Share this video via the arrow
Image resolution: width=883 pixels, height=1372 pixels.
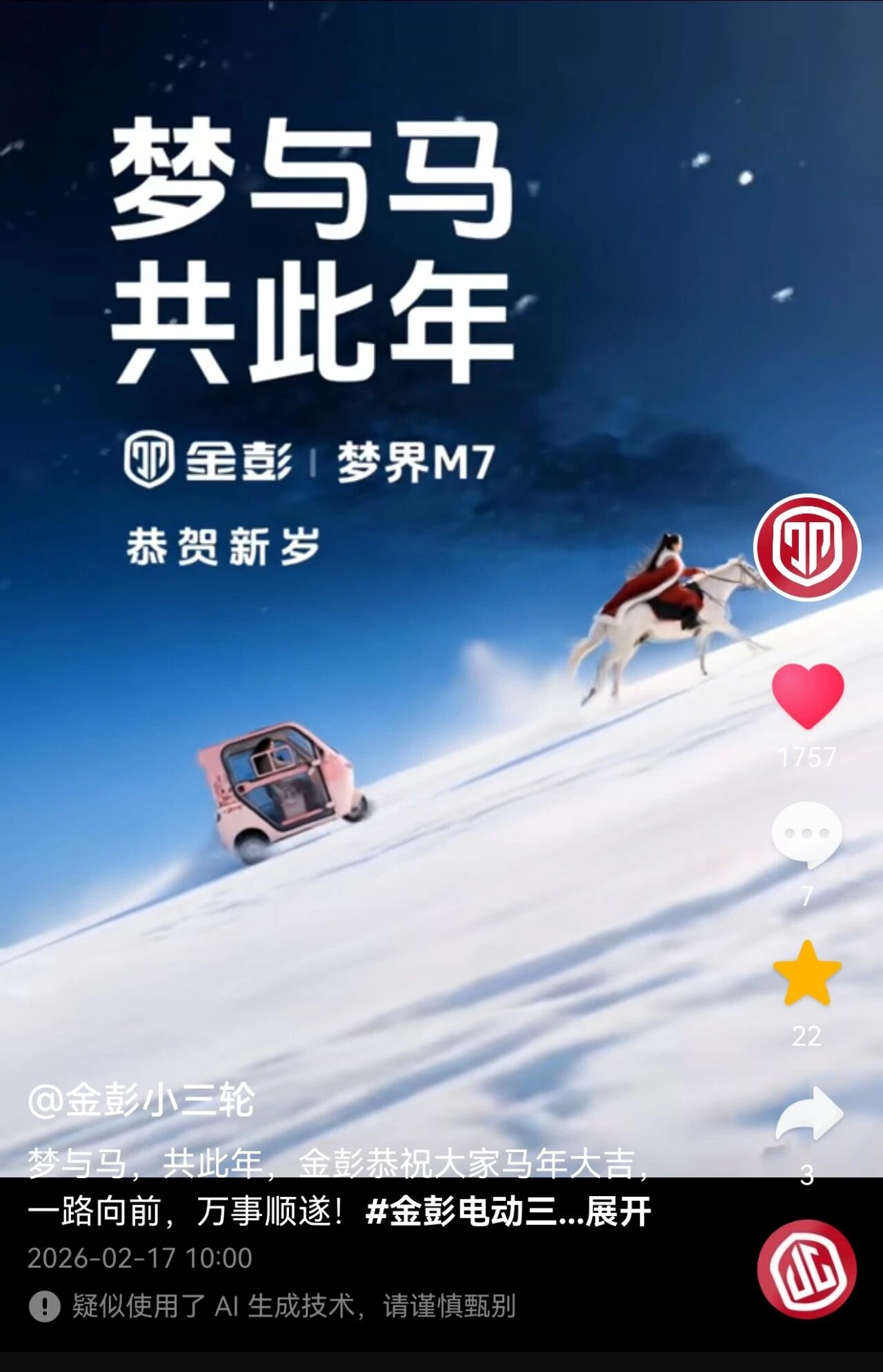[x=808, y=1114]
